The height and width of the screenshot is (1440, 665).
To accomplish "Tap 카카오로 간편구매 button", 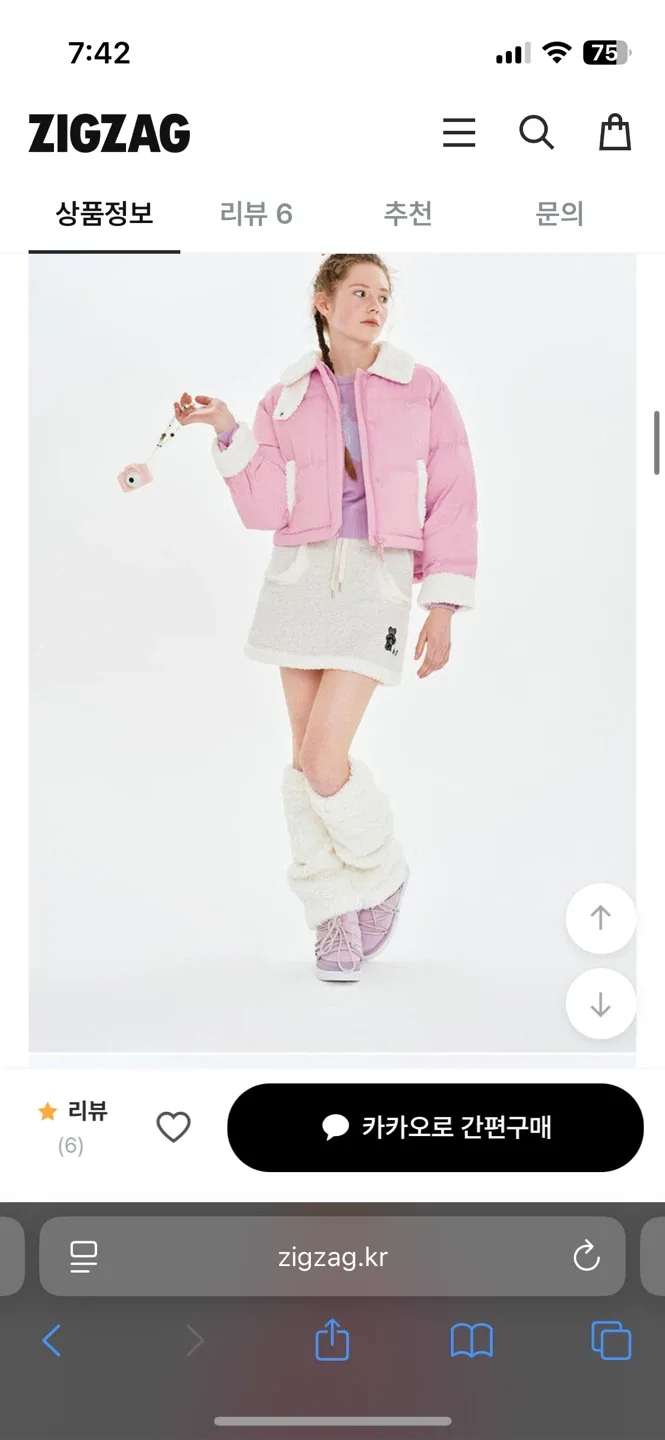I will click(435, 1127).
